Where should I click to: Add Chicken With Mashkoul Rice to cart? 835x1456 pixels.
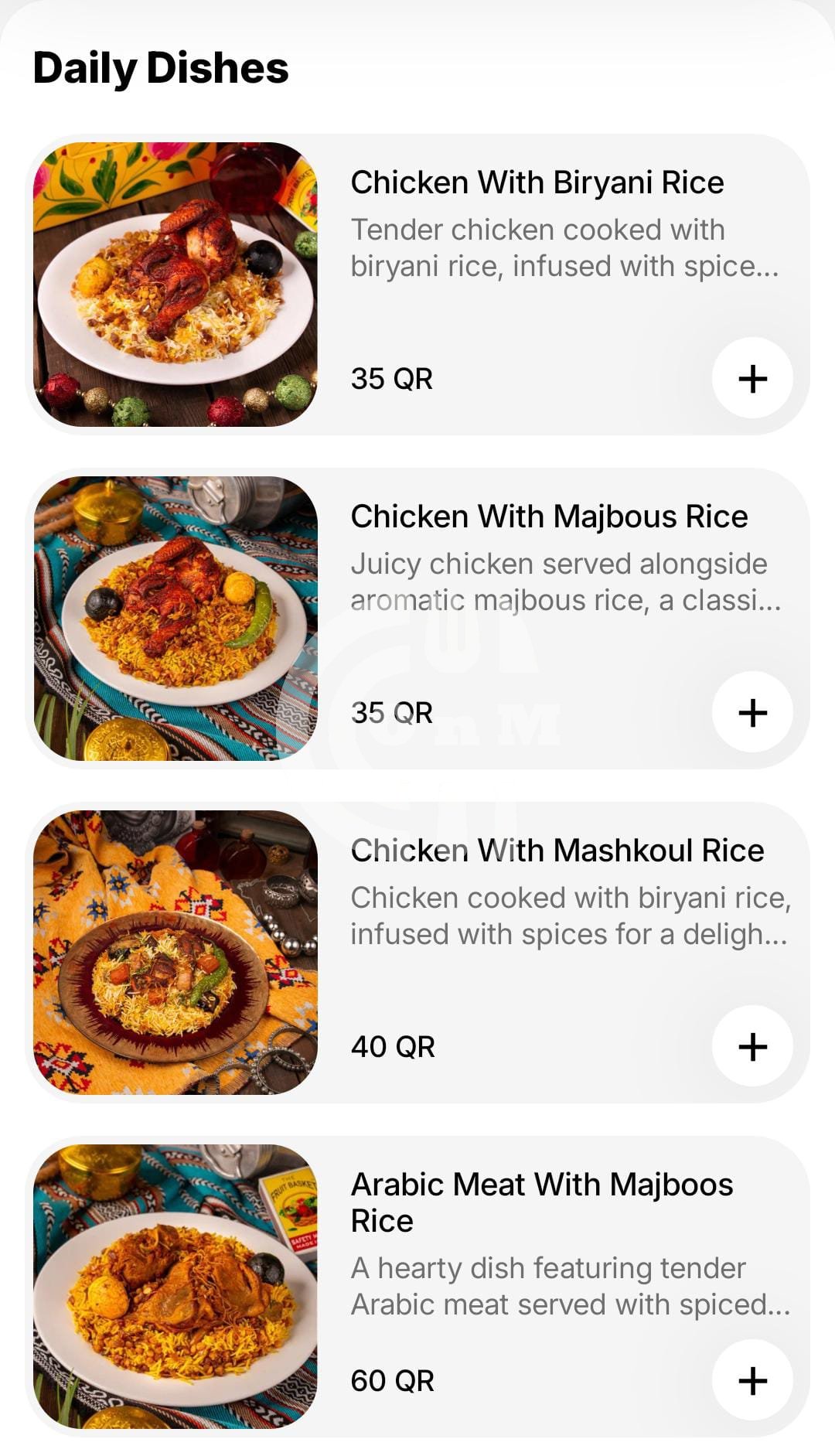click(752, 1047)
